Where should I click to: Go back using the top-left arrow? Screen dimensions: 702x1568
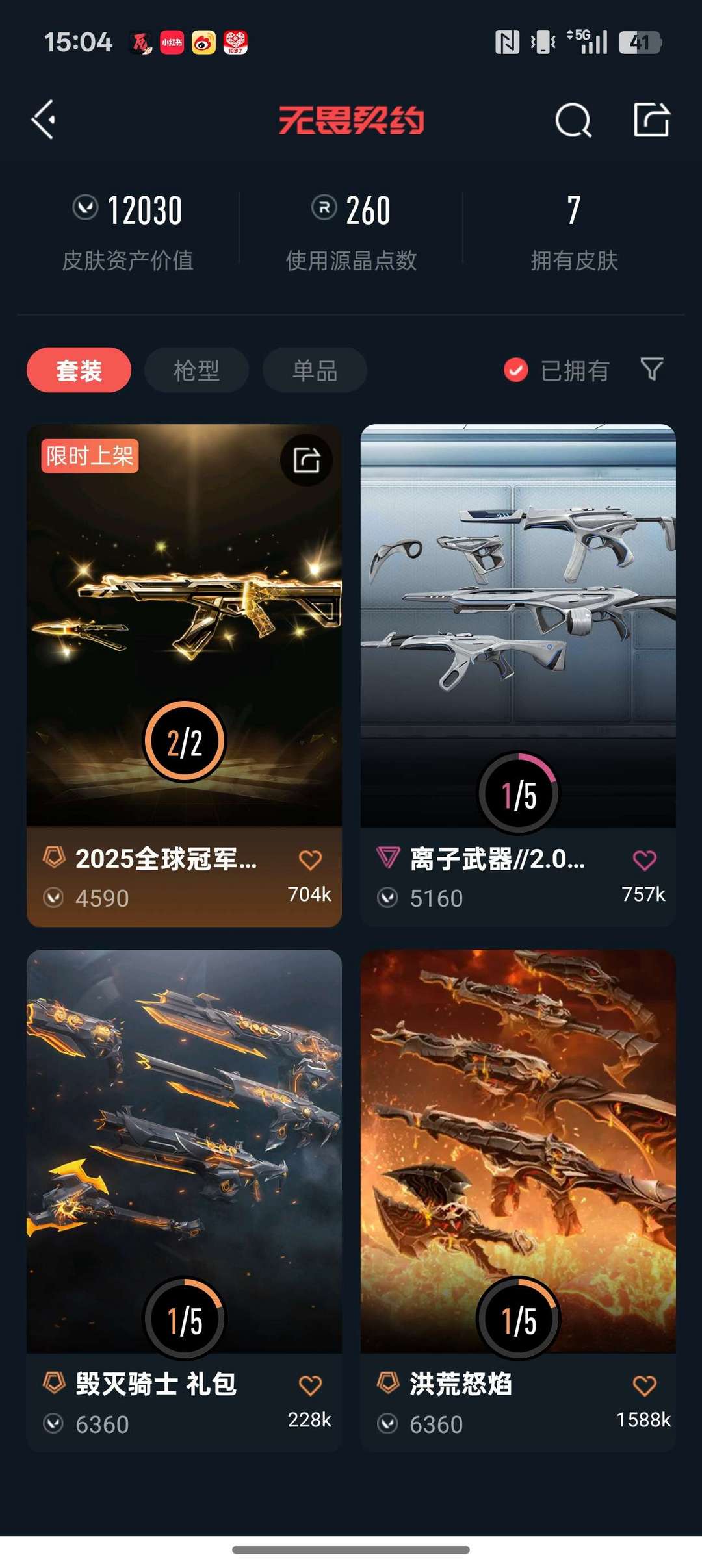point(44,120)
